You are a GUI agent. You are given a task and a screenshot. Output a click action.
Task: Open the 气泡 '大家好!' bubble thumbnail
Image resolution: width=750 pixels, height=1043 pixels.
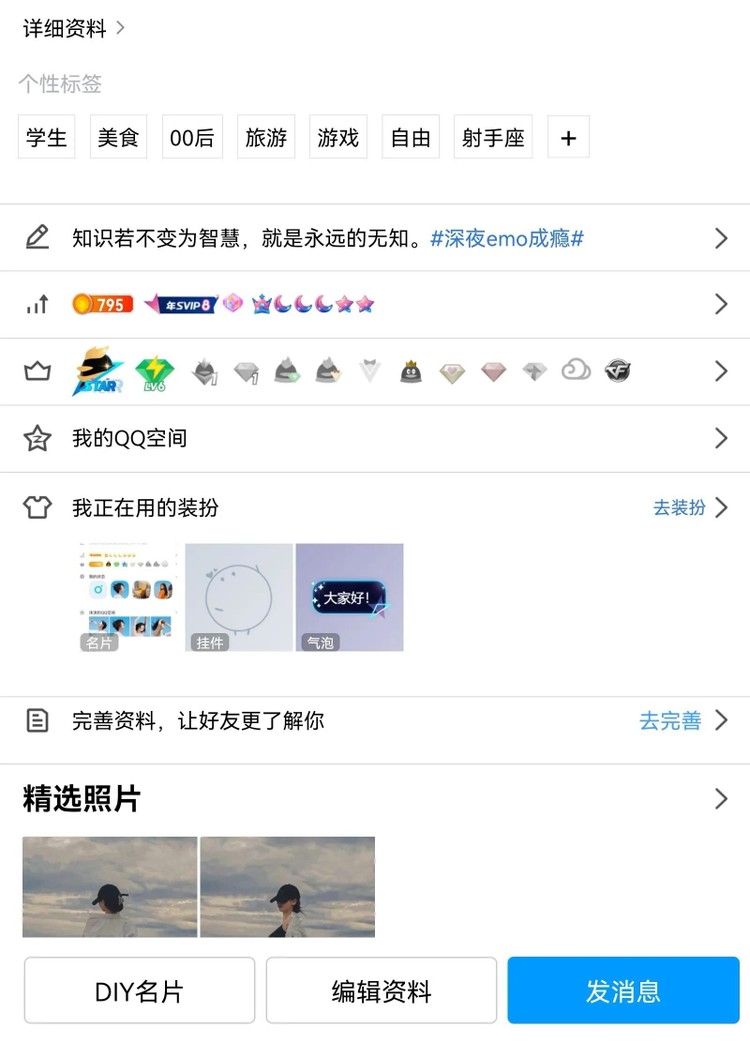[349, 596]
